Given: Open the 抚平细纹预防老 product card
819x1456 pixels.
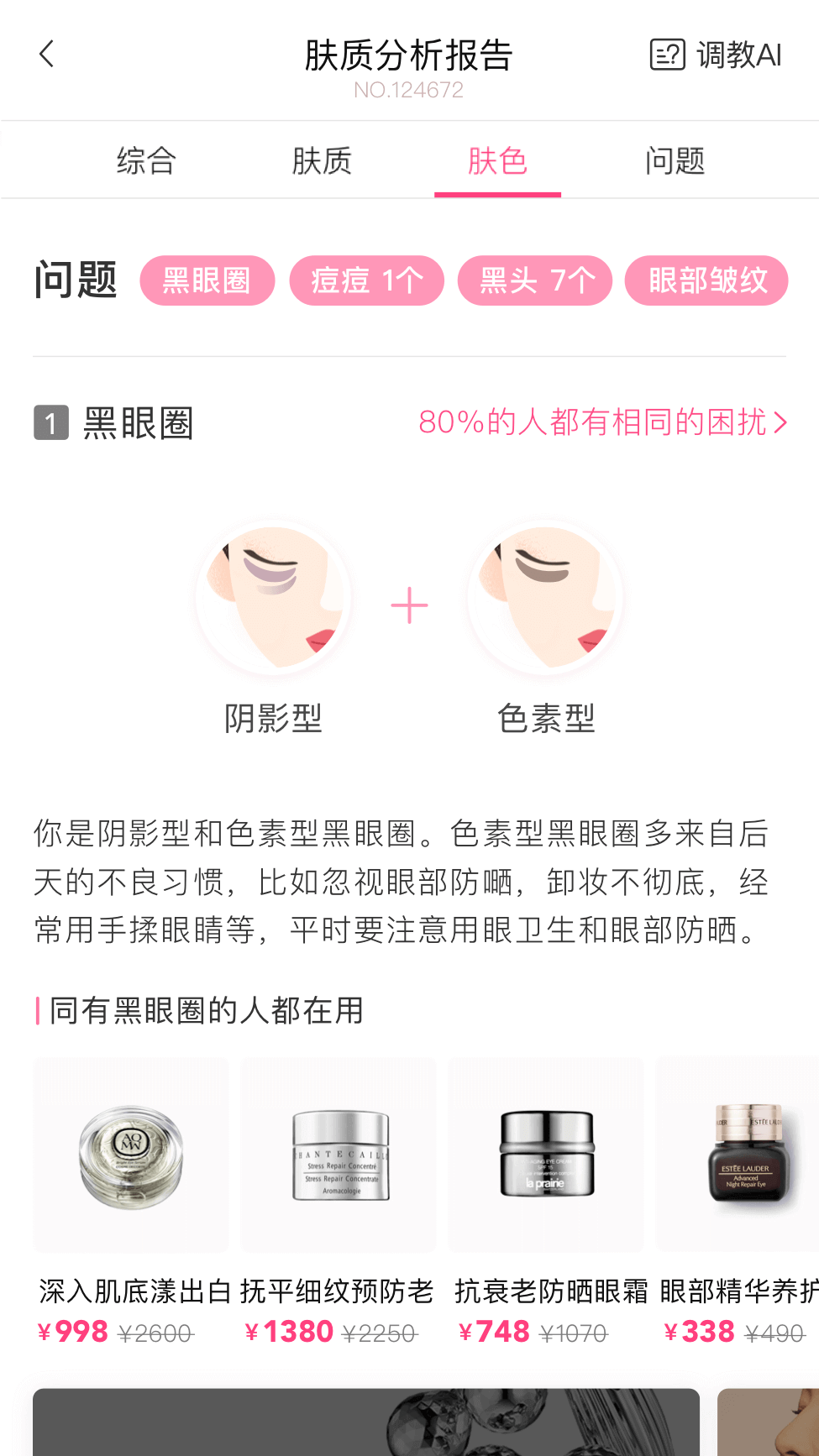Looking at the screenshot, I should (339, 1202).
